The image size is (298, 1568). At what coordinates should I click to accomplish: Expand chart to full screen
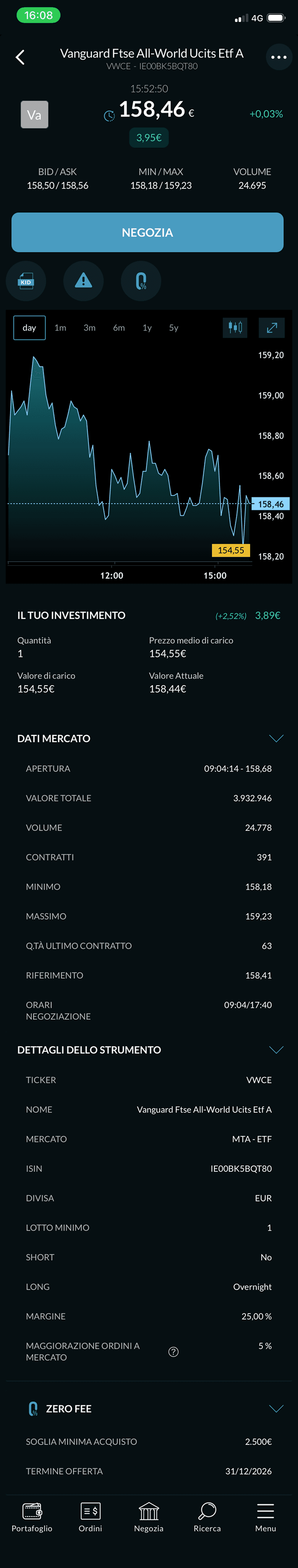point(272,327)
